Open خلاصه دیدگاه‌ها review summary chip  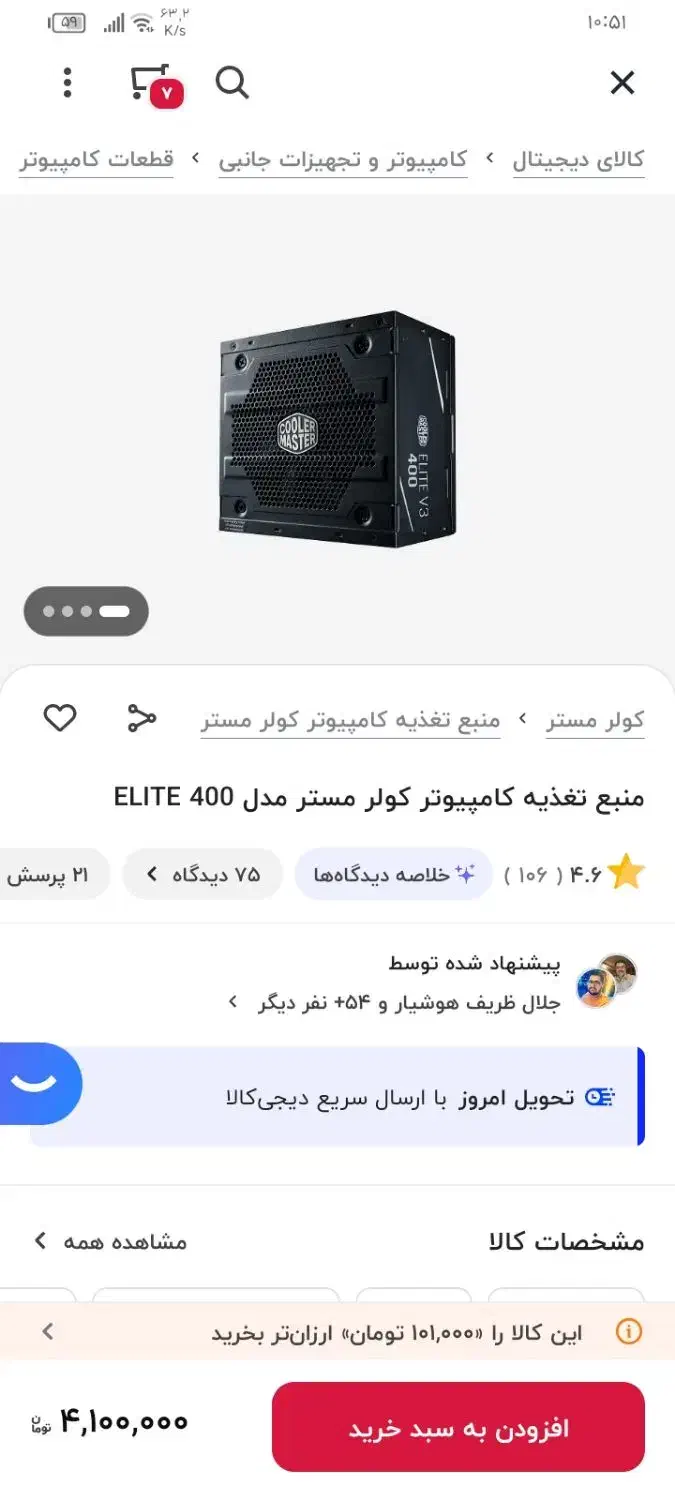pos(393,874)
